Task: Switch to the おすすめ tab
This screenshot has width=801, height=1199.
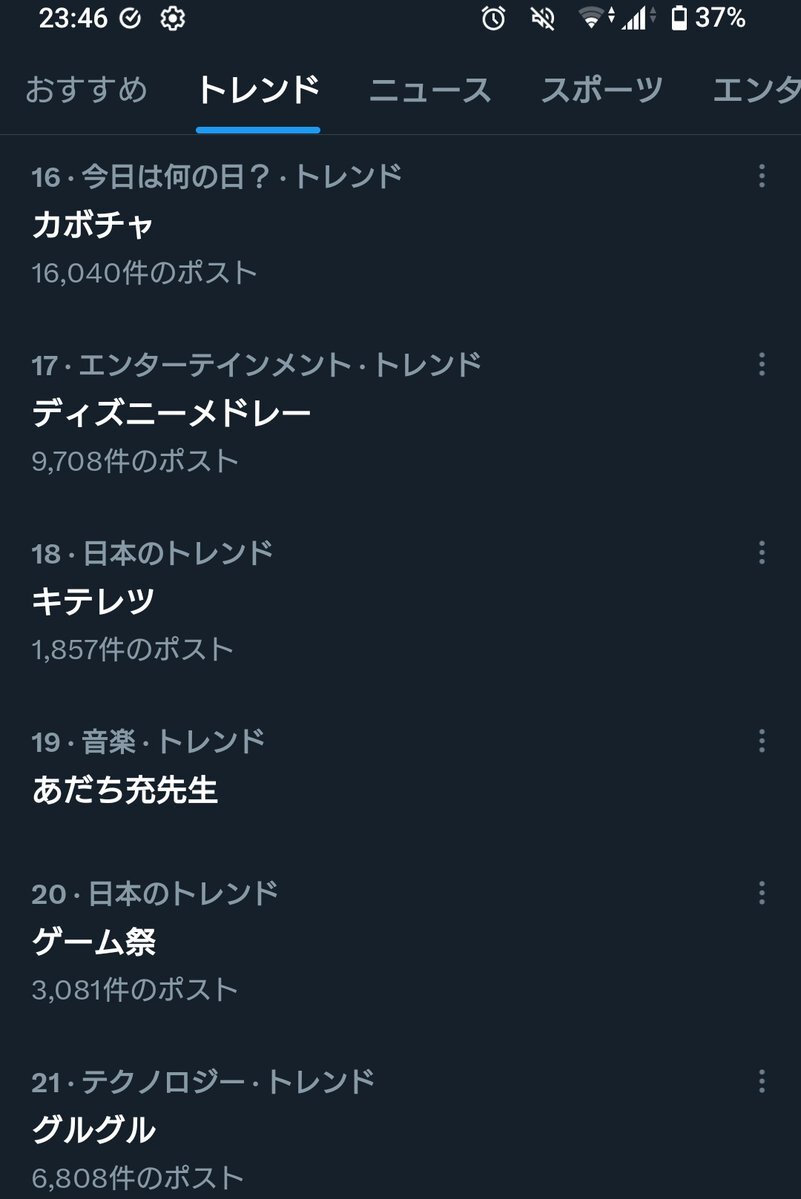Action: [88, 90]
